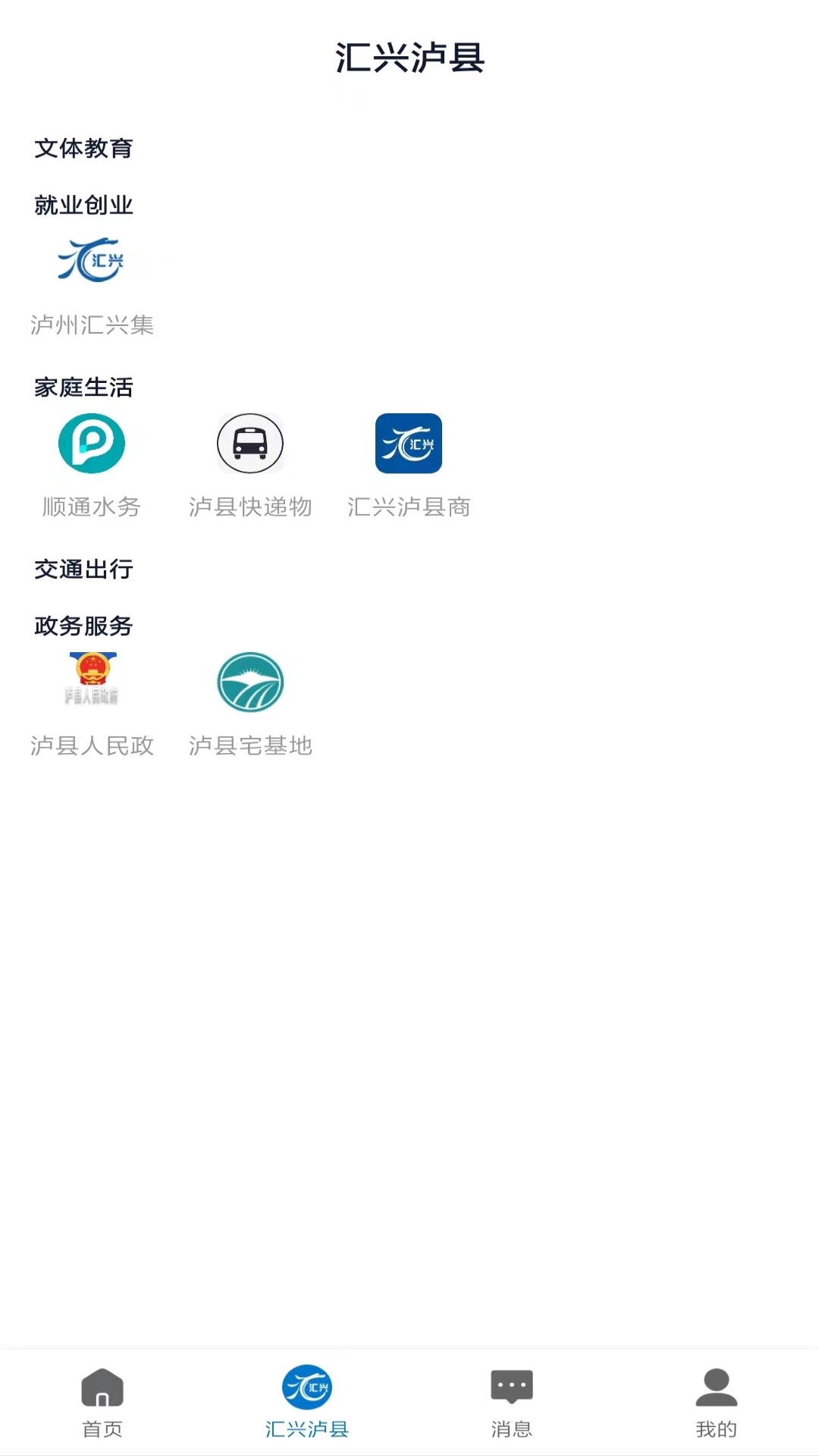Screen dimensions: 819x1456
Task: Open the 泸州汇兴集 service icon
Action: pyautogui.click(x=91, y=262)
